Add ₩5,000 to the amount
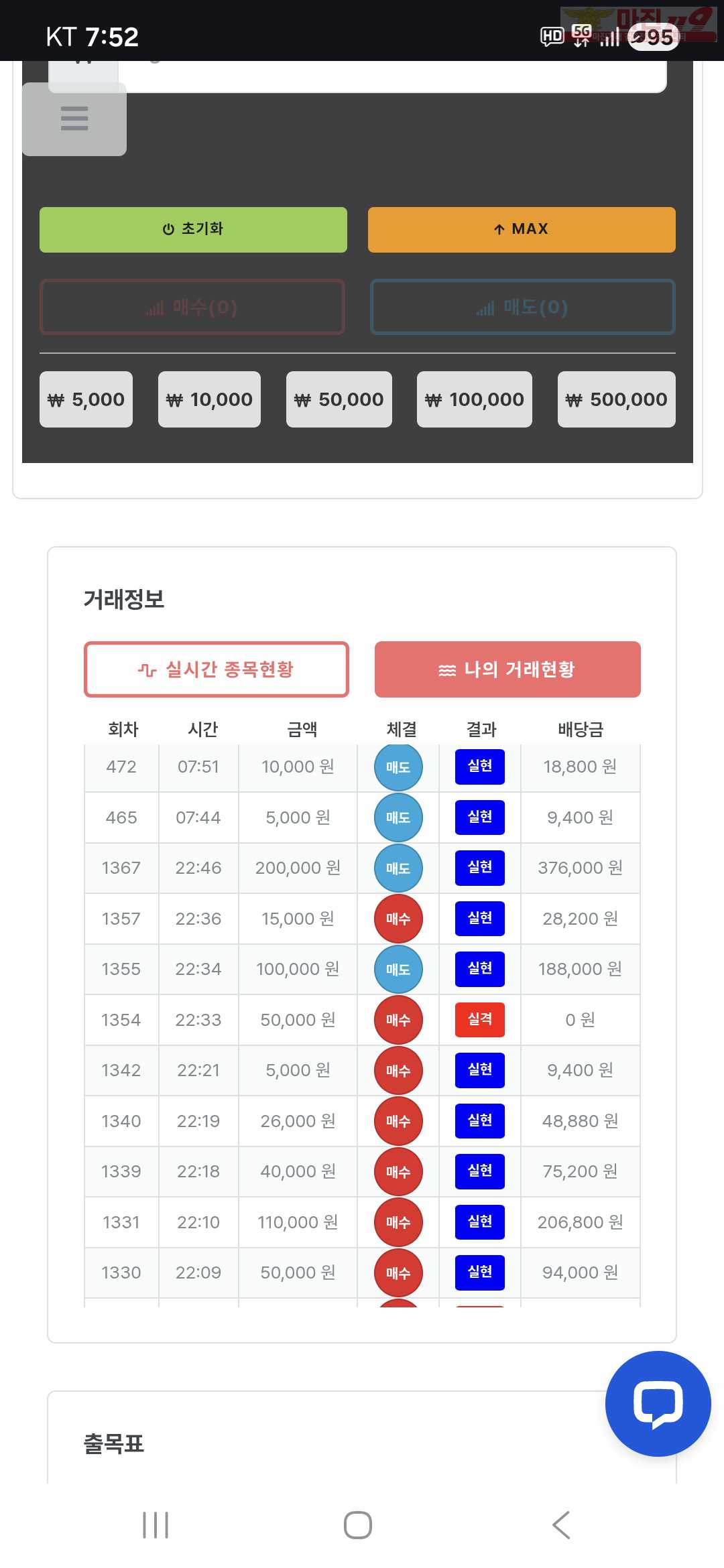 (86, 399)
